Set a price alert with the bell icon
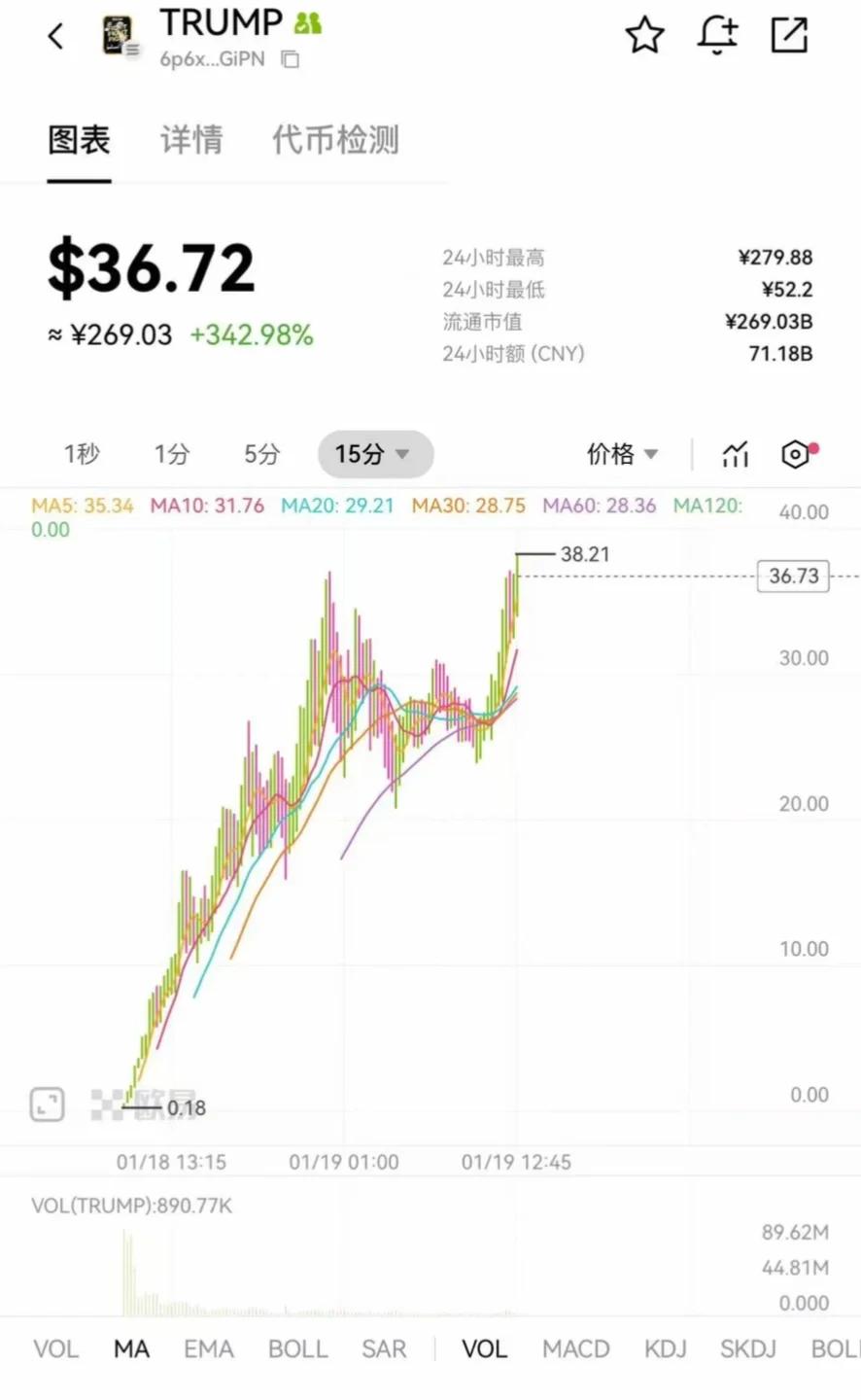Viewport: 861px width, 1400px height. (x=717, y=36)
